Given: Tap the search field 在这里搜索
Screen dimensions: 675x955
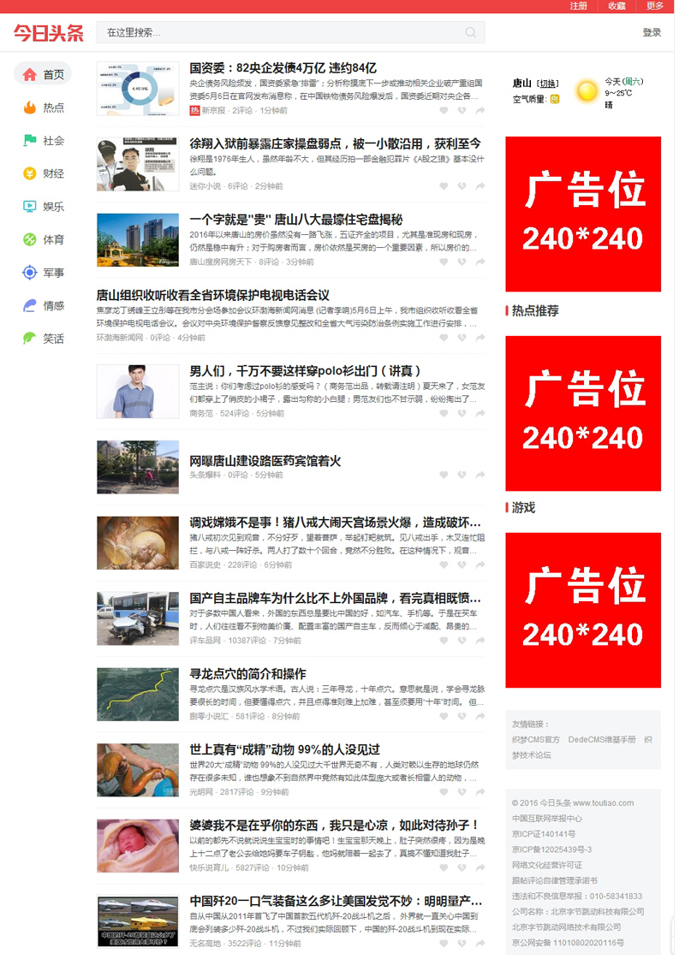Looking at the screenshot, I should [x=280, y=32].
